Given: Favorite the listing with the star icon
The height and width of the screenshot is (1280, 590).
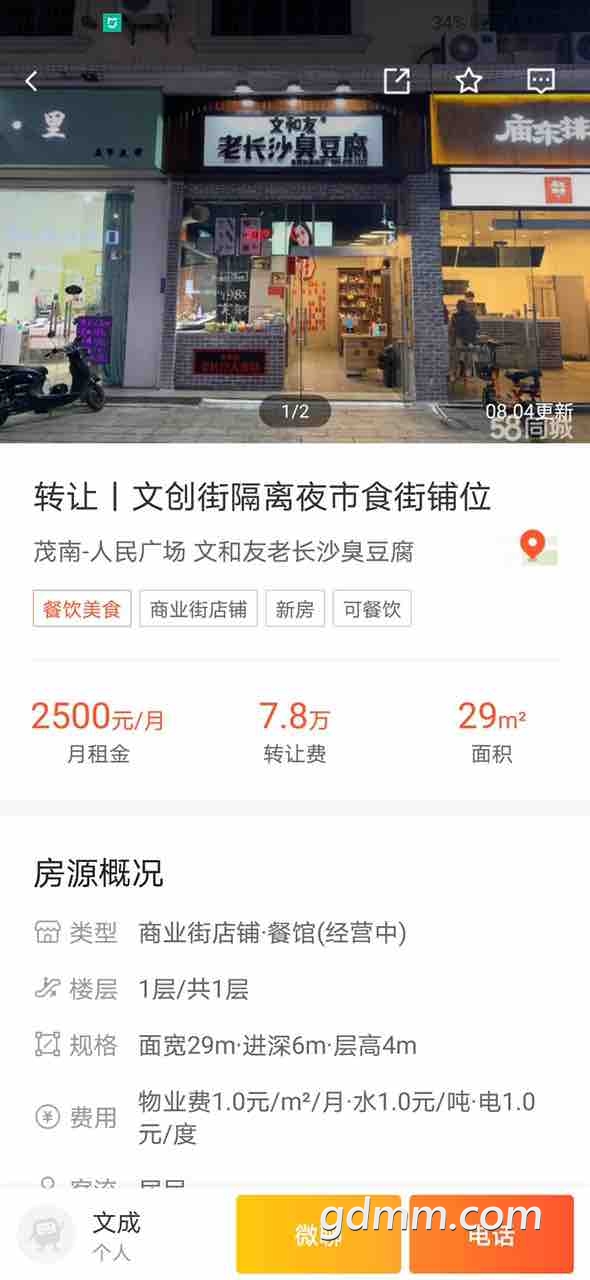Looking at the screenshot, I should pos(469,81).
